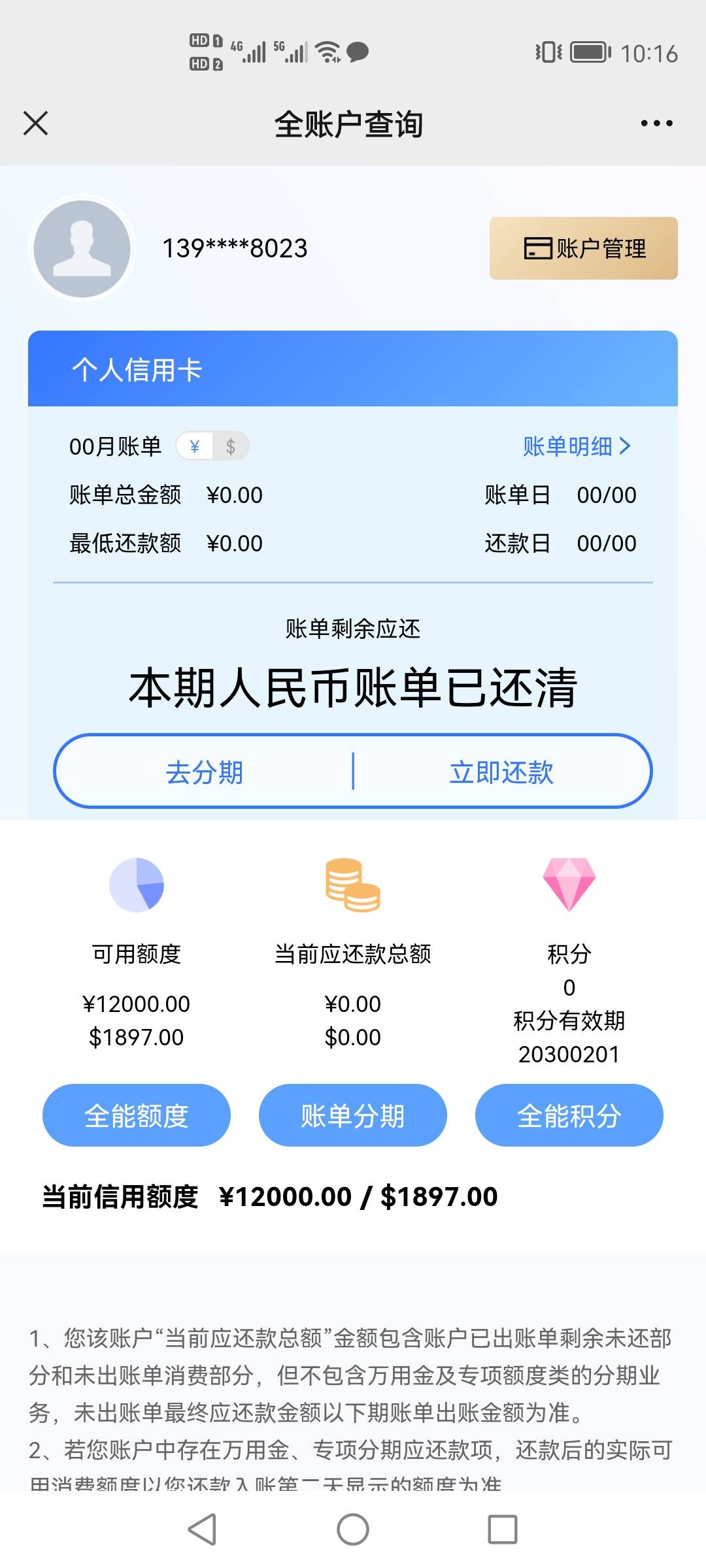This screenshot has height=1568, width=706.
Task: Switch bill currency to dollar
Action: coord(231,446)
